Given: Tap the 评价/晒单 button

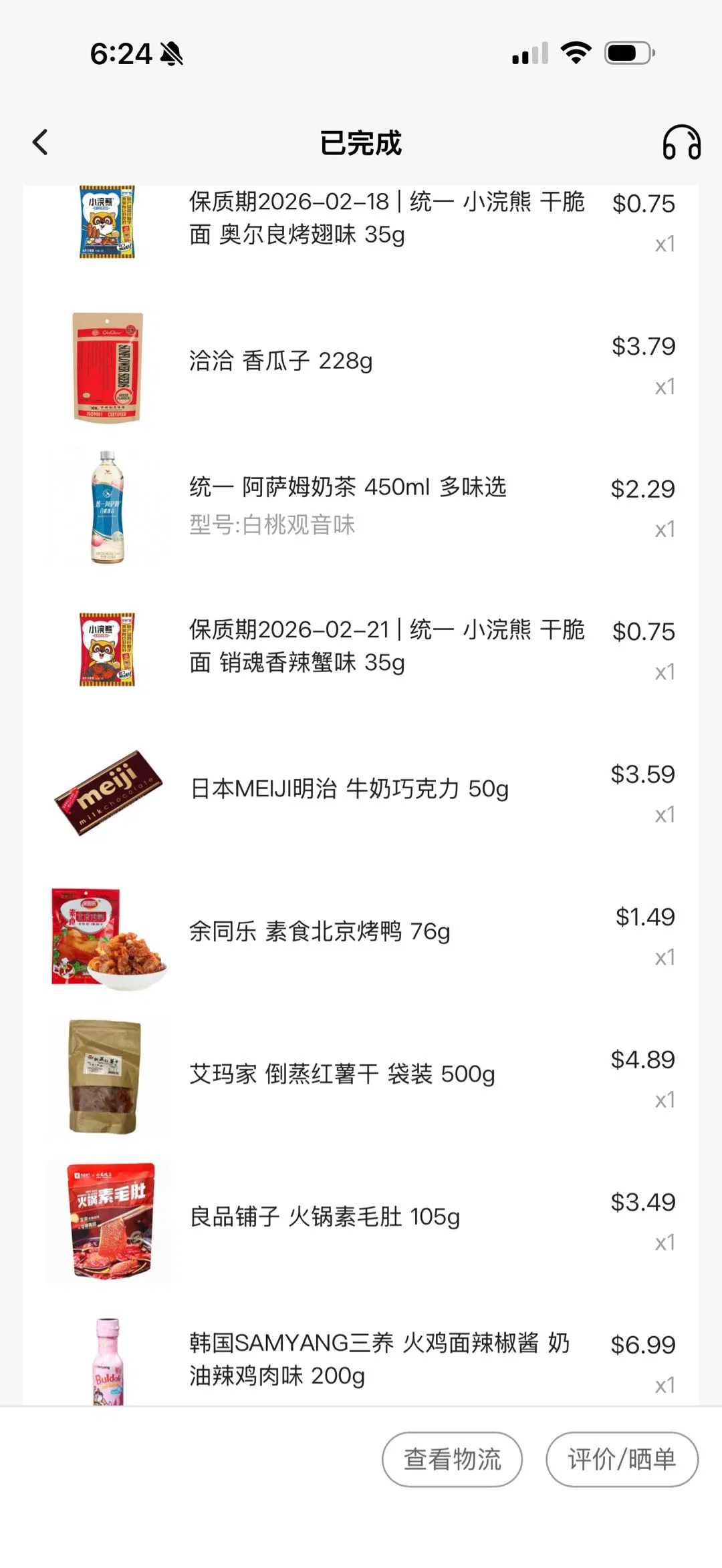Looking at the screenshot, I should tap(622, 1459).
